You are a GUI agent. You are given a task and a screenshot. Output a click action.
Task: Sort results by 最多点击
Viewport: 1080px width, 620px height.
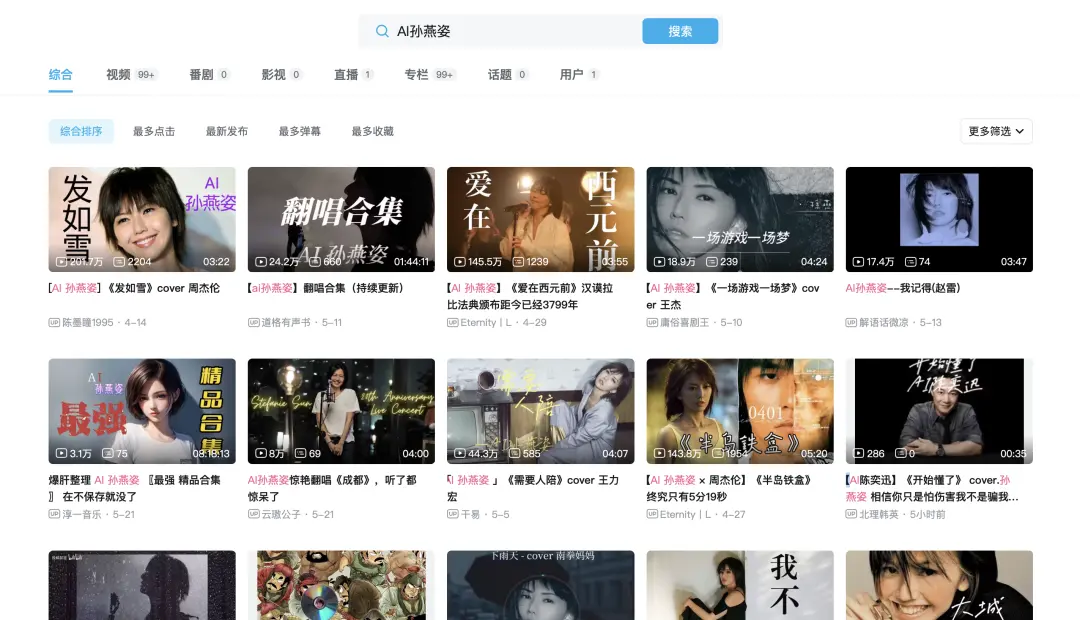(x=154, y=131)
